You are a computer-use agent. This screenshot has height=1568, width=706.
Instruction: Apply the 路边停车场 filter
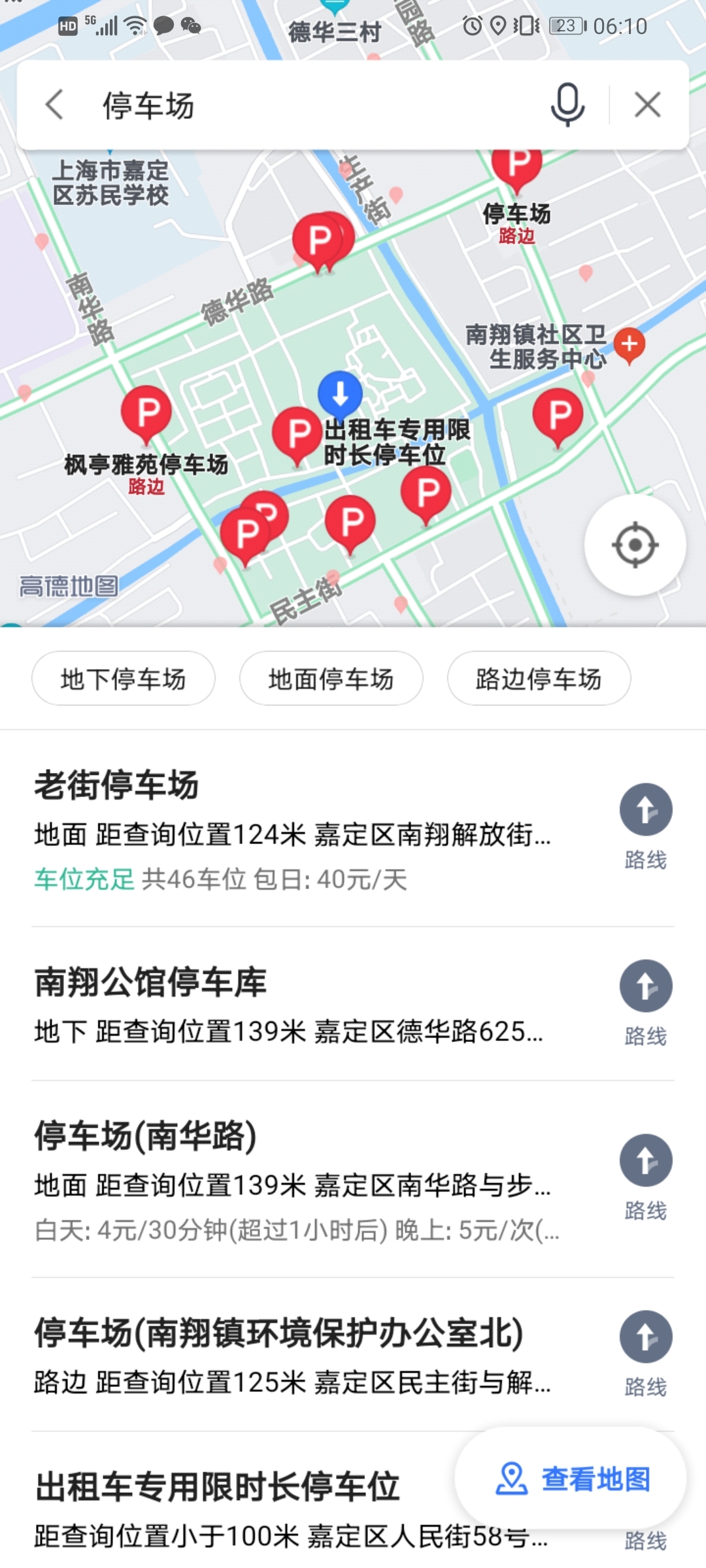point(539,679)
